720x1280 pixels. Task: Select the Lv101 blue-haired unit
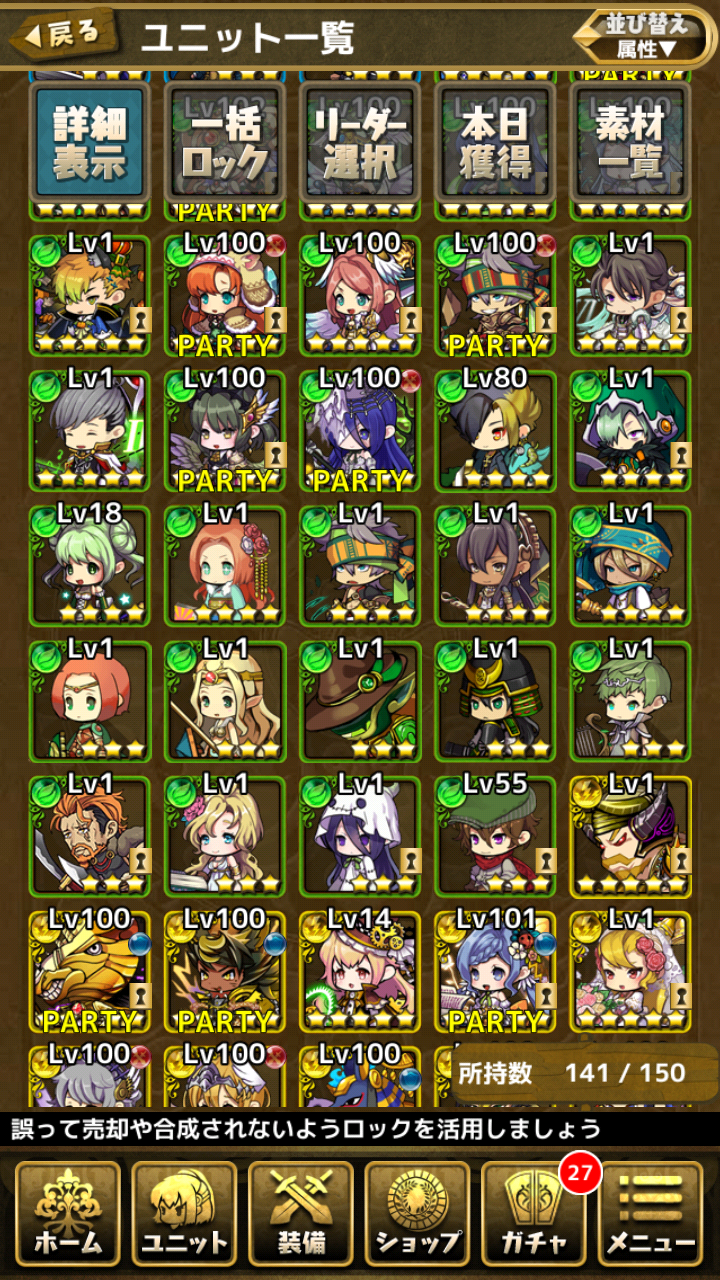coord(495,970)
